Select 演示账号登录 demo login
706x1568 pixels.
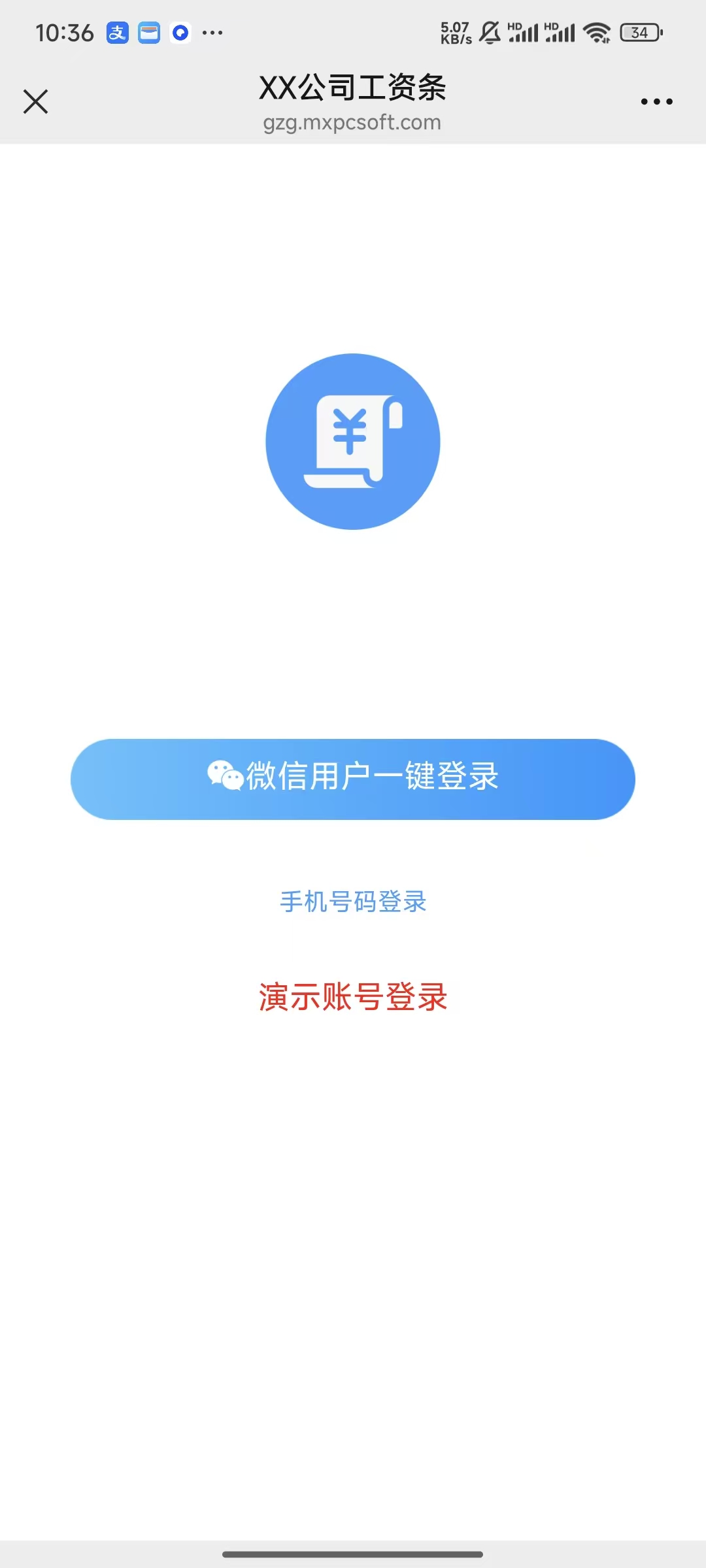353,997
